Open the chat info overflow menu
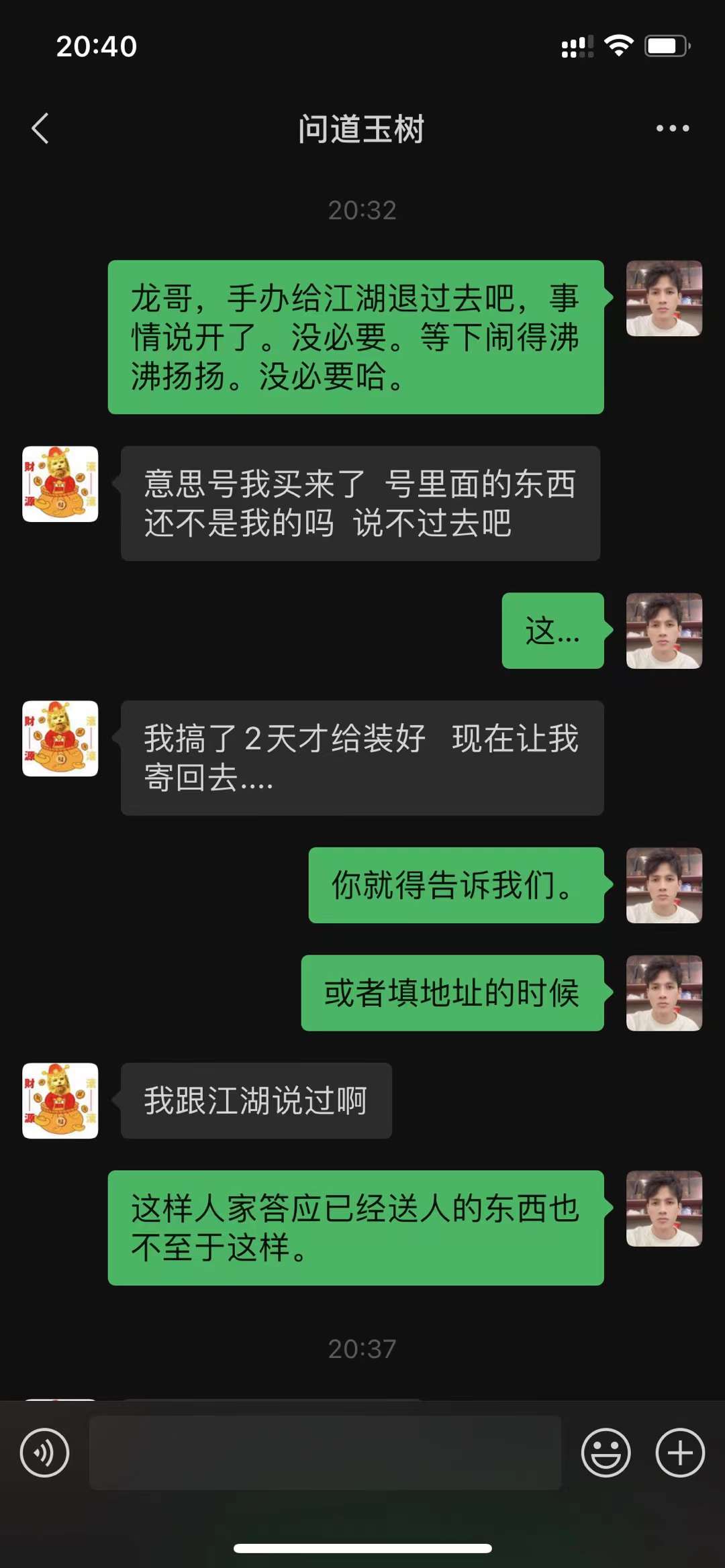 pyautogui.click(x=672, y=128)
